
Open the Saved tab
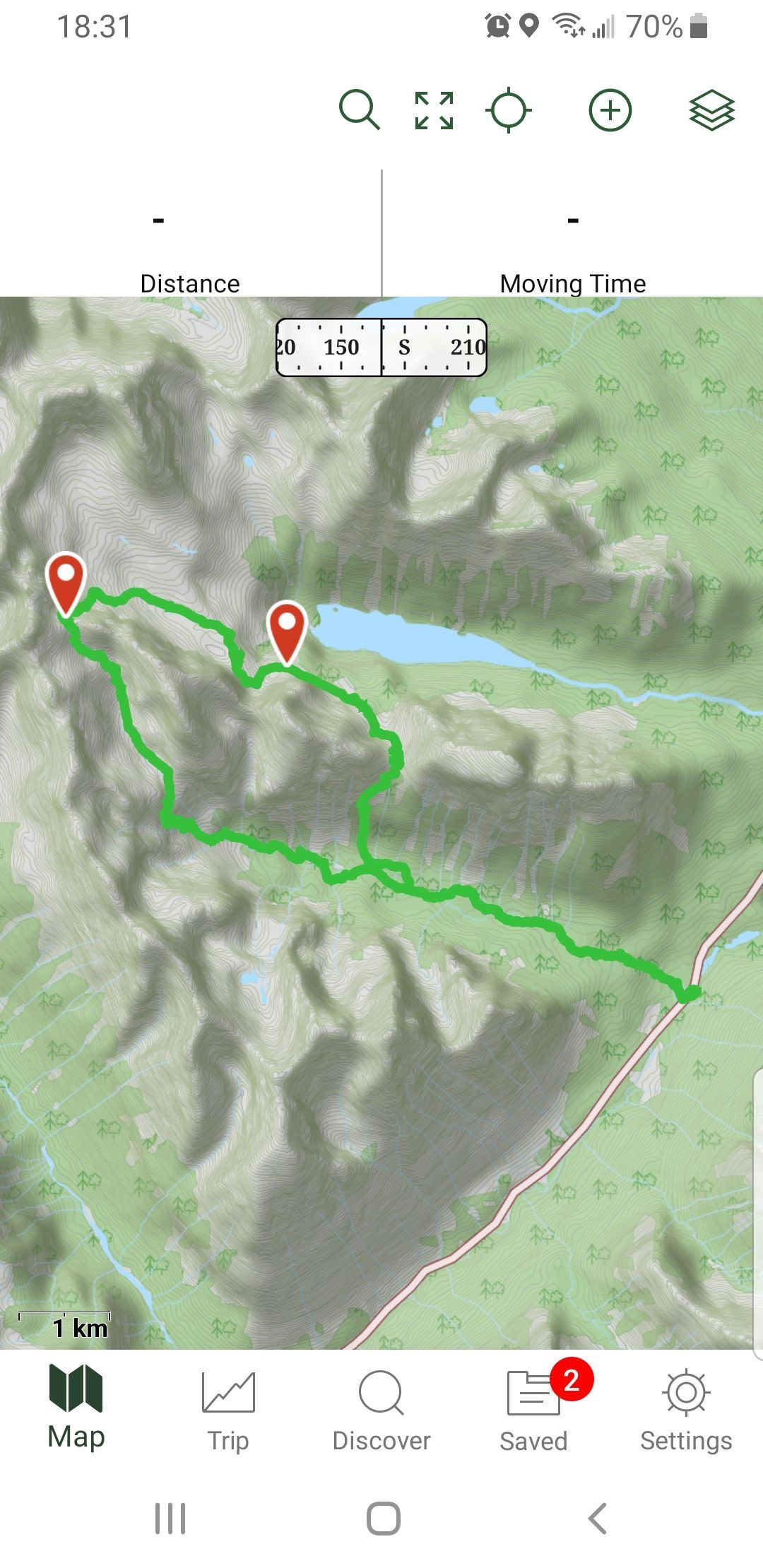(x=534, y=1409)
